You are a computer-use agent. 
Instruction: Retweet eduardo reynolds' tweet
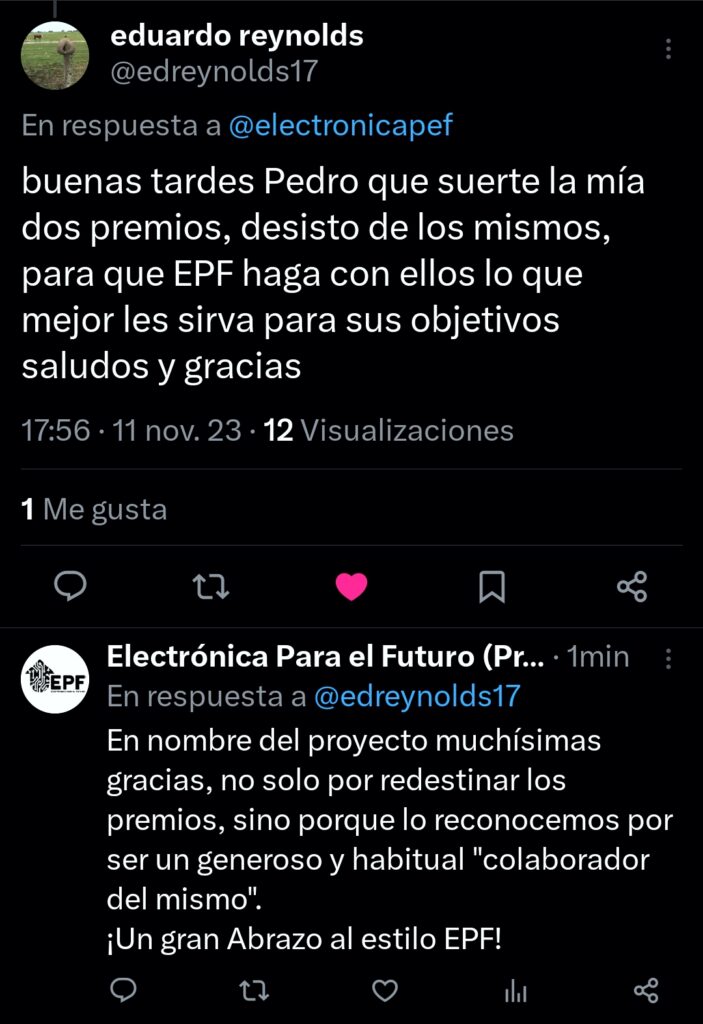pos(210,586)
